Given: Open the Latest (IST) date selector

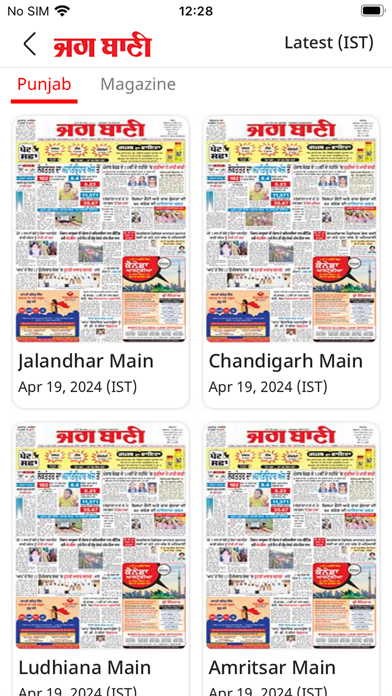Looking at the screenshot, I should 329,43.
